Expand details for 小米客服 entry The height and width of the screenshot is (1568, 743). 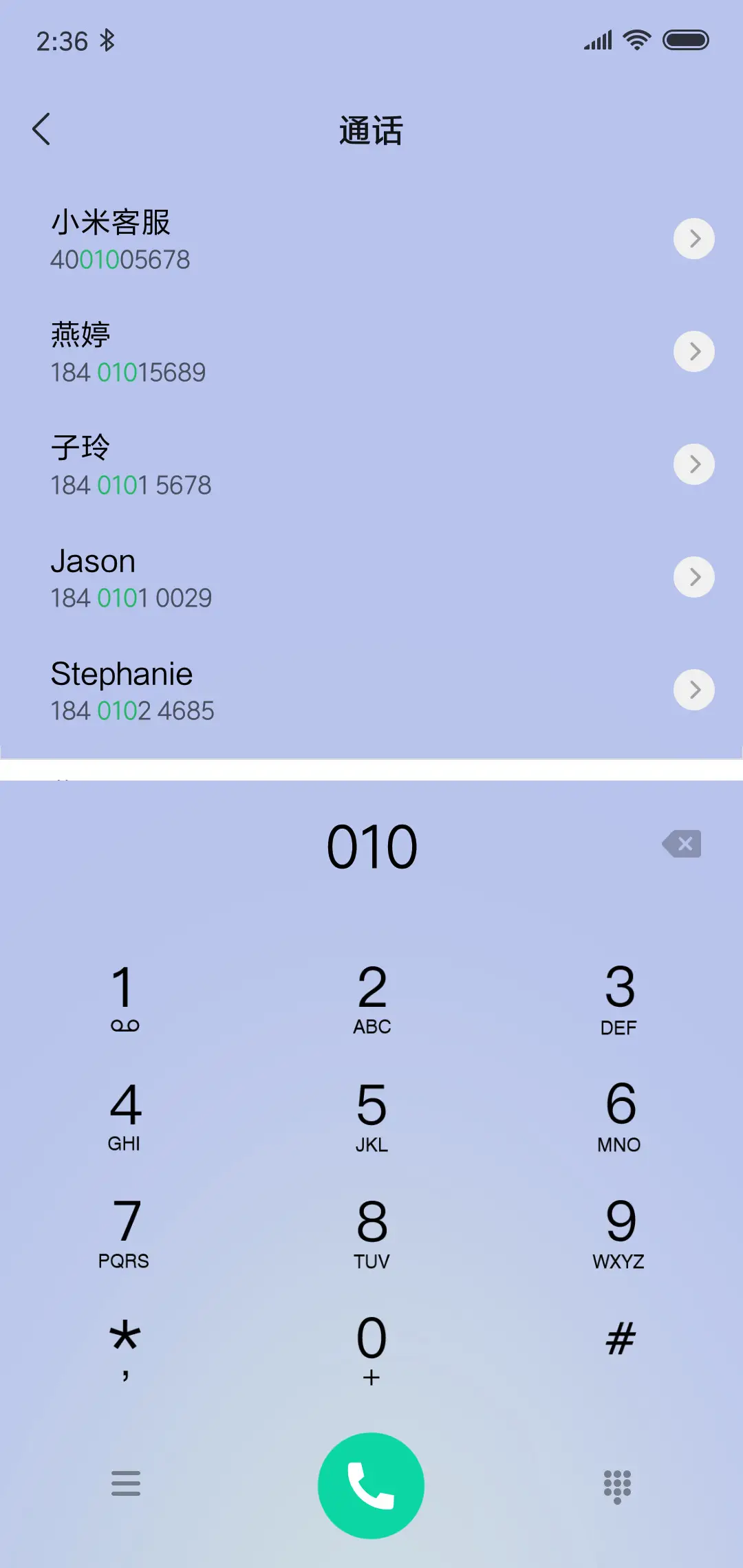point(693,239)
